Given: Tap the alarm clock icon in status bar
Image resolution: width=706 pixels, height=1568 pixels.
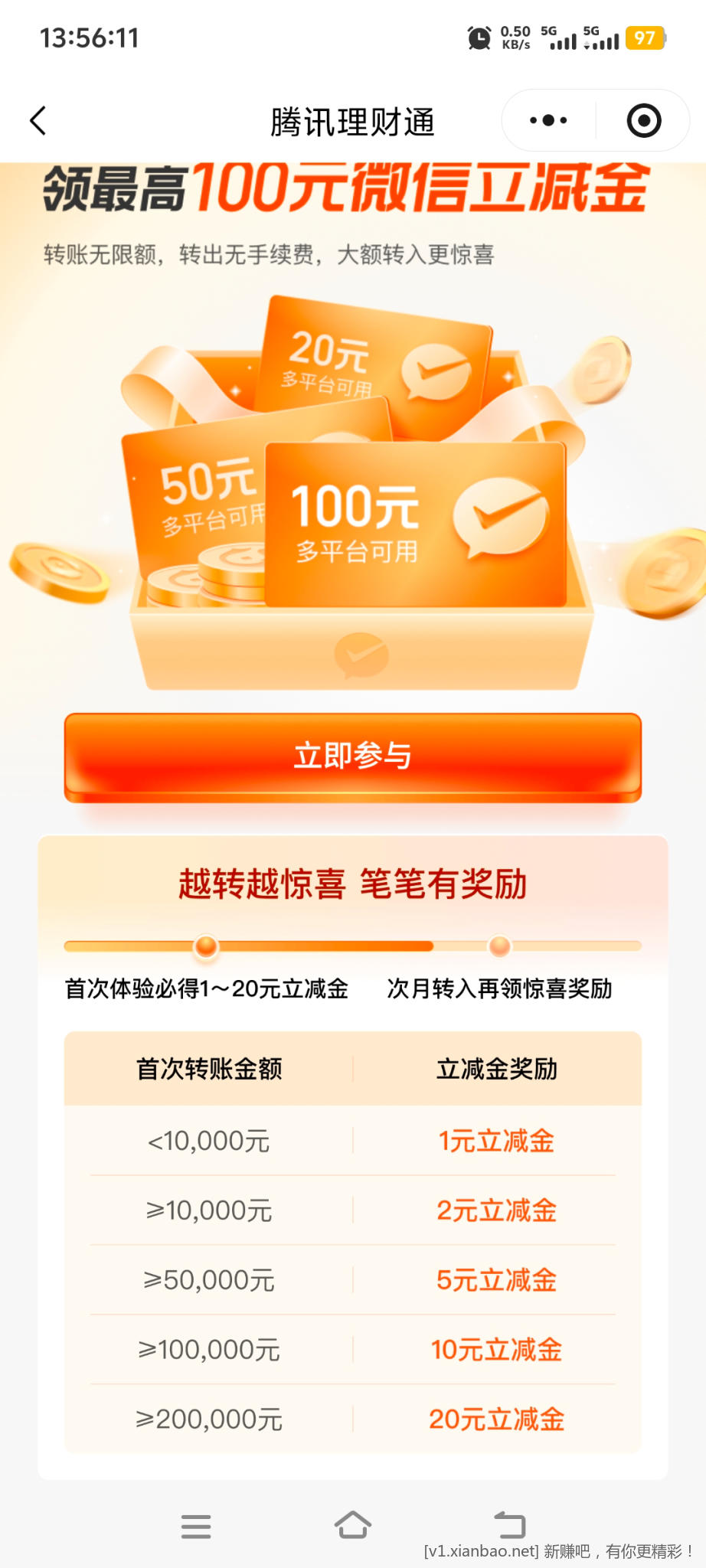Looking at the screenshot, I should click(479, 38).
